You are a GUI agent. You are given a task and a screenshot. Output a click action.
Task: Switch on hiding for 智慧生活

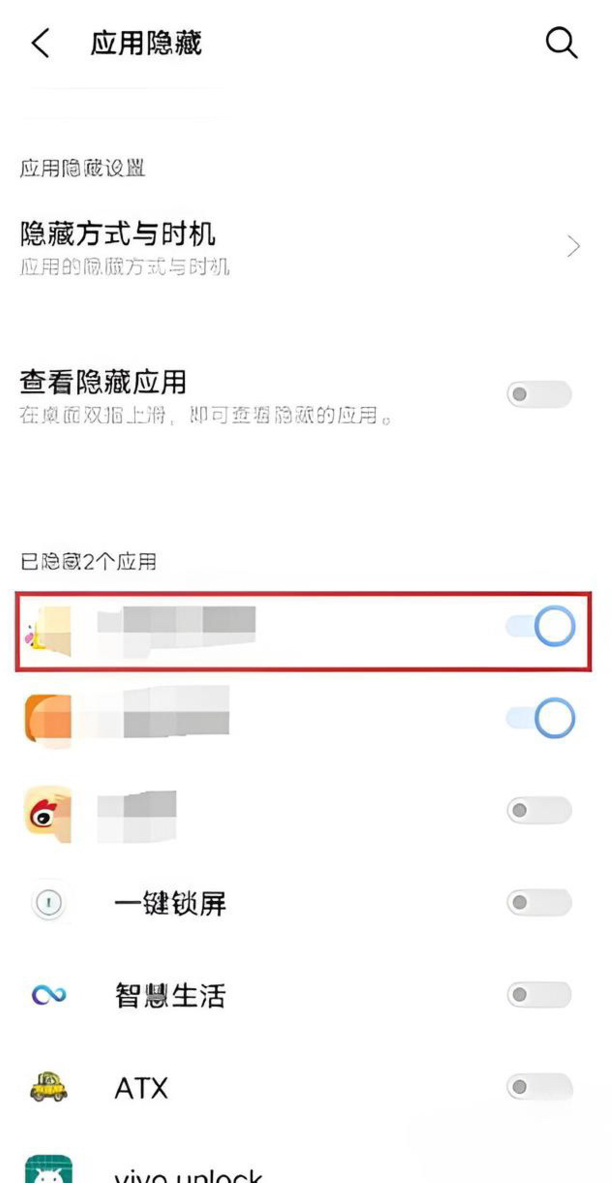pyautogui.click(x=539, y=995)
